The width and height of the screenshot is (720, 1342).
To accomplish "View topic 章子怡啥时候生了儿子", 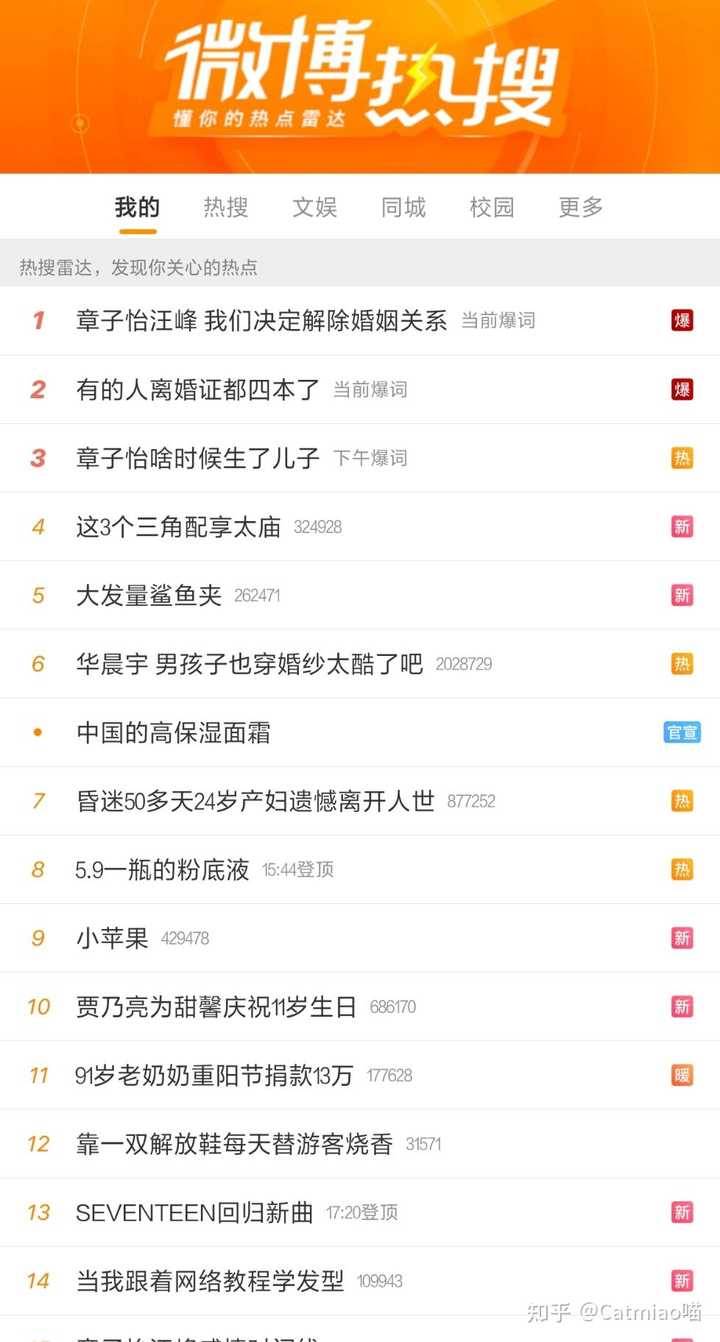I will pos(198,458).
